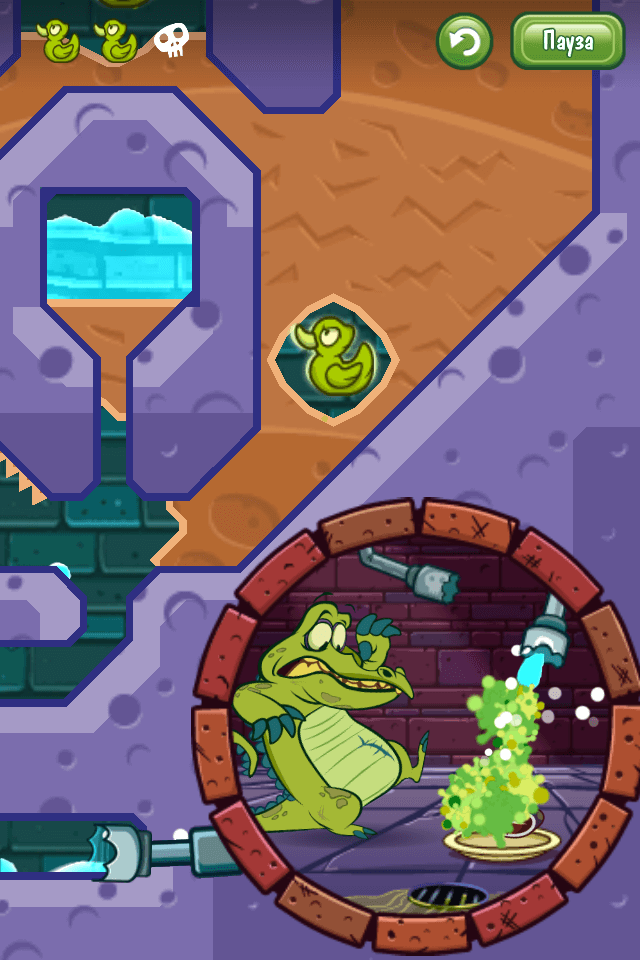Pause the game with the Пауза button
The image size is (640, 960).
[x=567, y=41]
